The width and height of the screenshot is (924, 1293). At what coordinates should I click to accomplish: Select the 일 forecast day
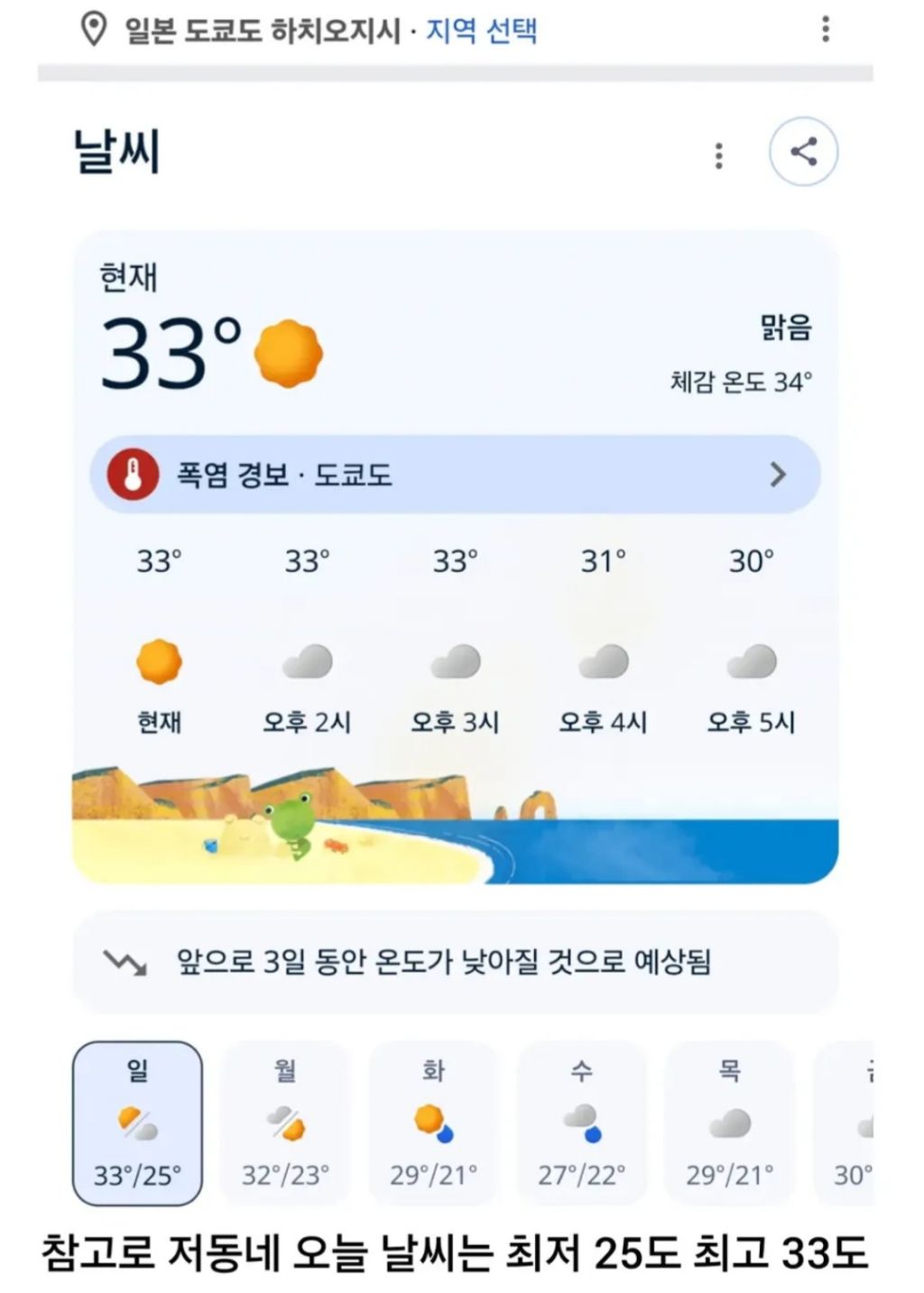click(x=137, y=1123)
